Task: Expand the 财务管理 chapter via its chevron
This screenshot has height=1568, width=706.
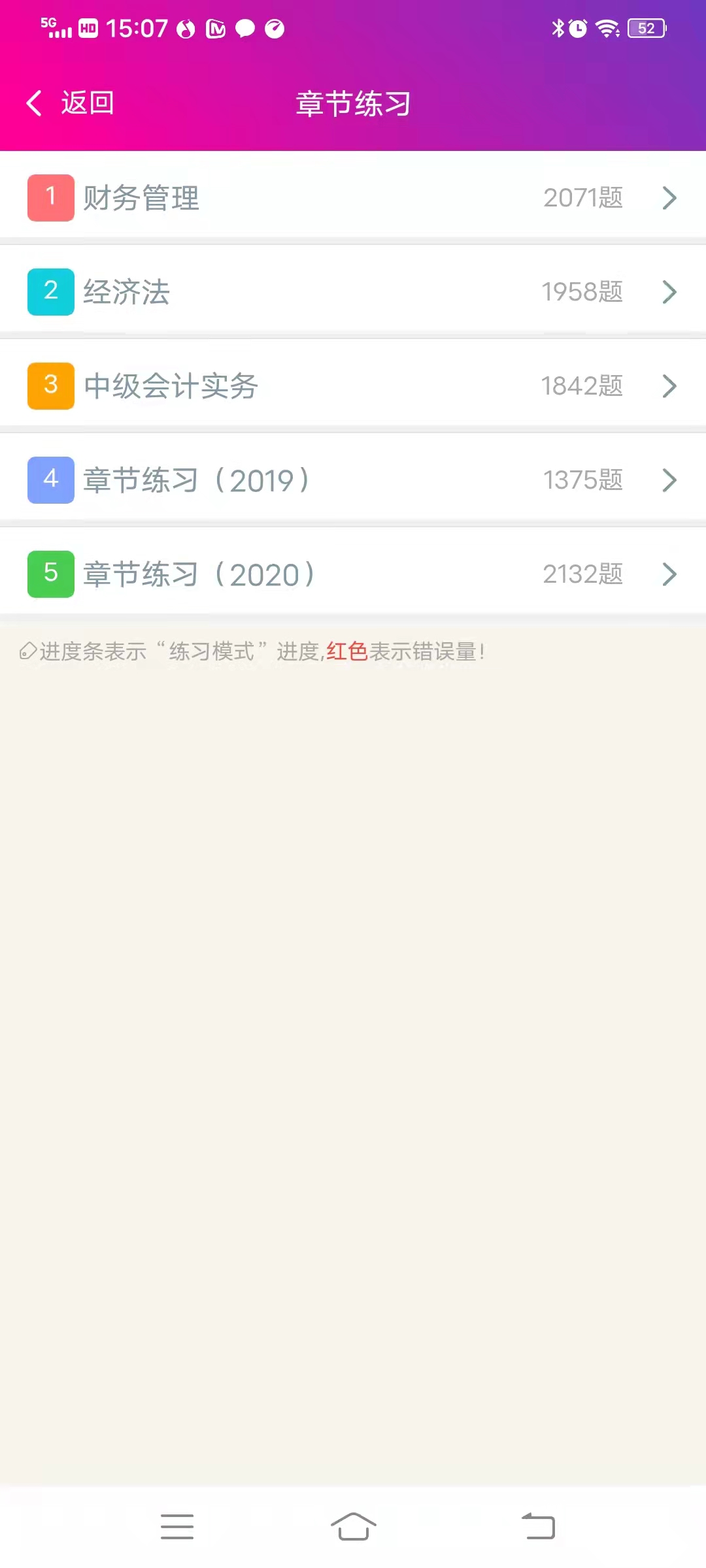Action: pos(669,197)
